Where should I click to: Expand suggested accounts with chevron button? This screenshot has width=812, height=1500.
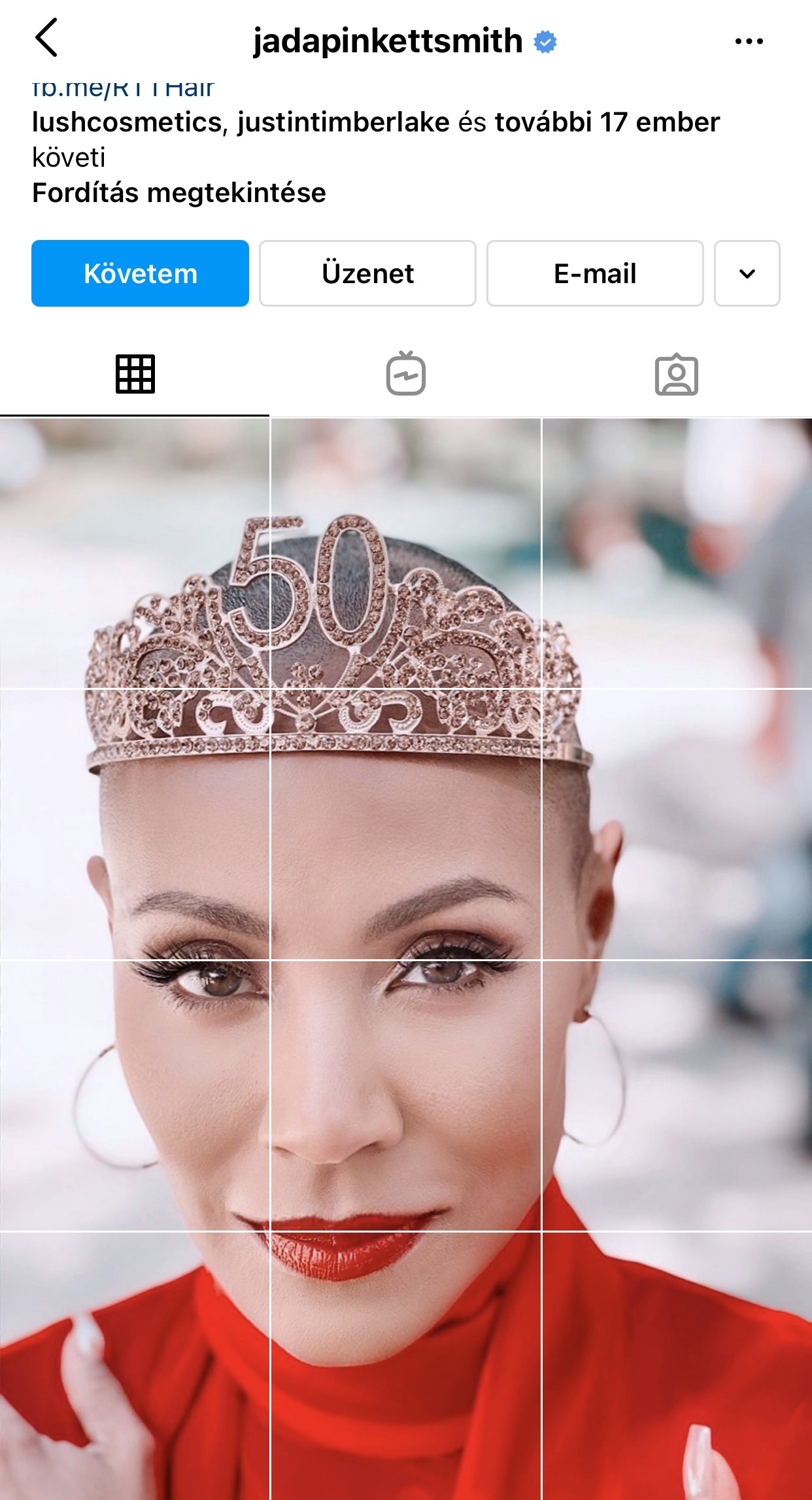[747, 273]
